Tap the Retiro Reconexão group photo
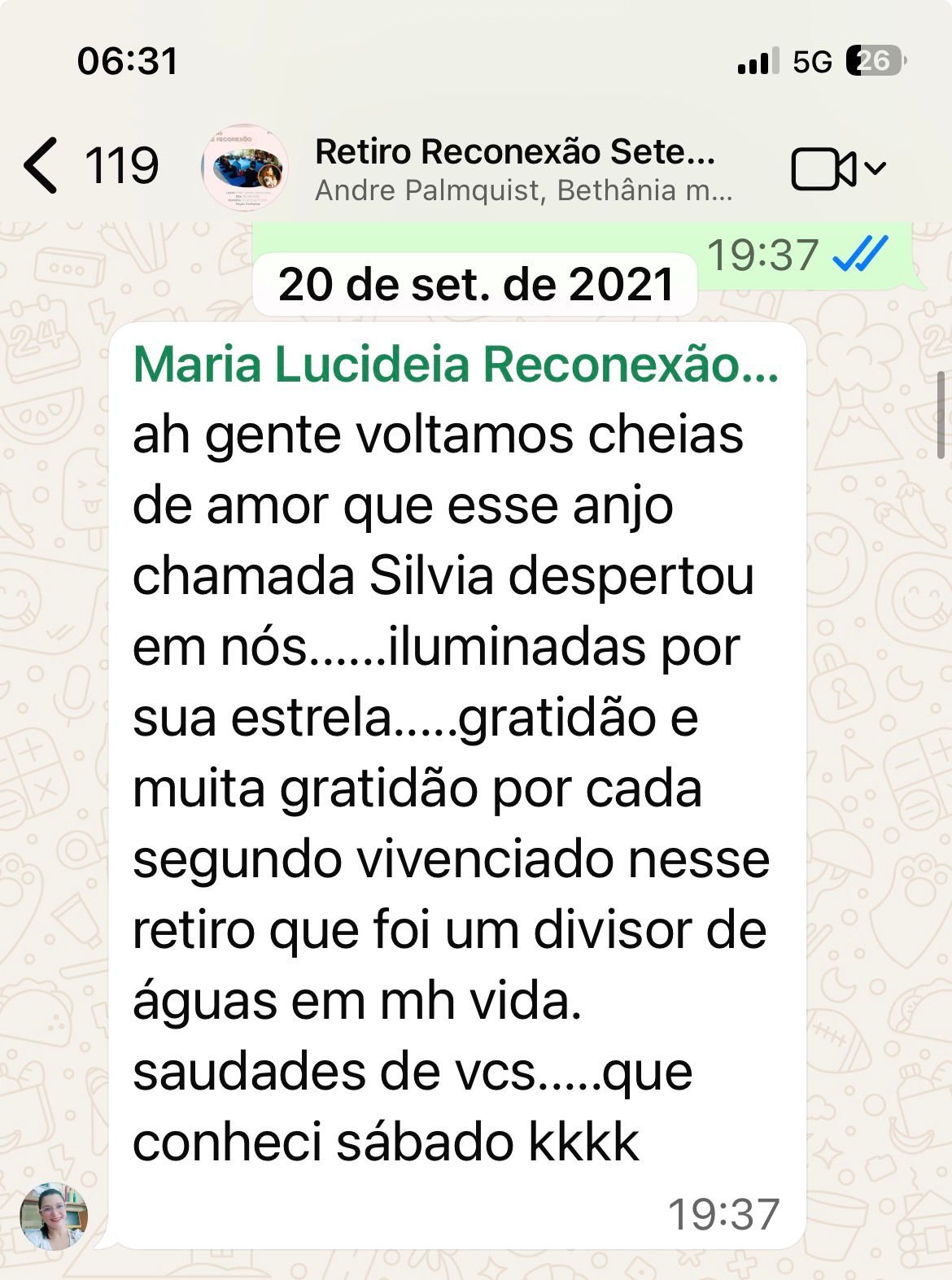 (x=245, y=167)
